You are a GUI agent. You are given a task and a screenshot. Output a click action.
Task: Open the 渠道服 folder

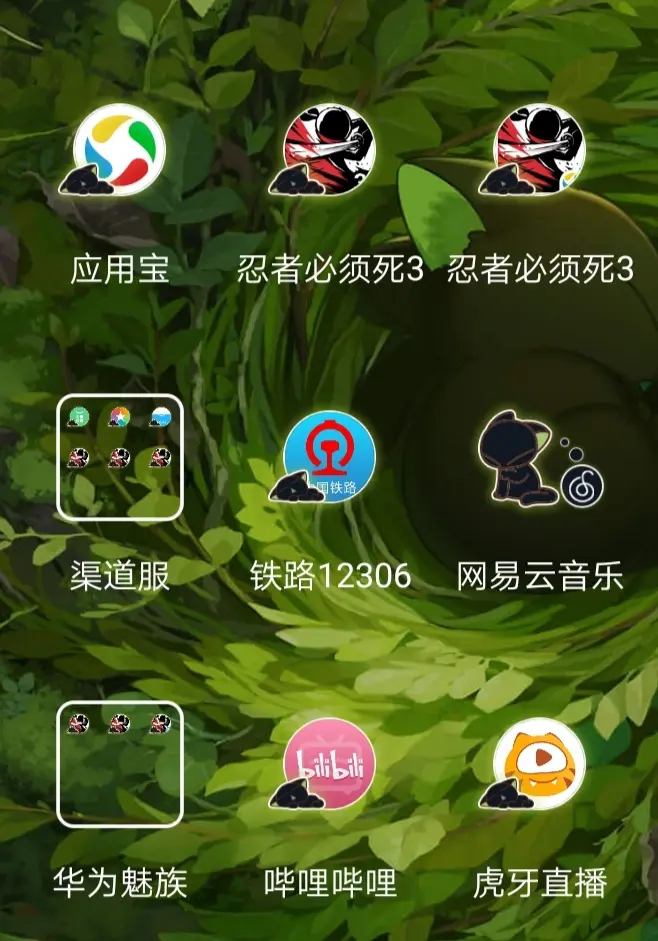click(x=119, y=458)
